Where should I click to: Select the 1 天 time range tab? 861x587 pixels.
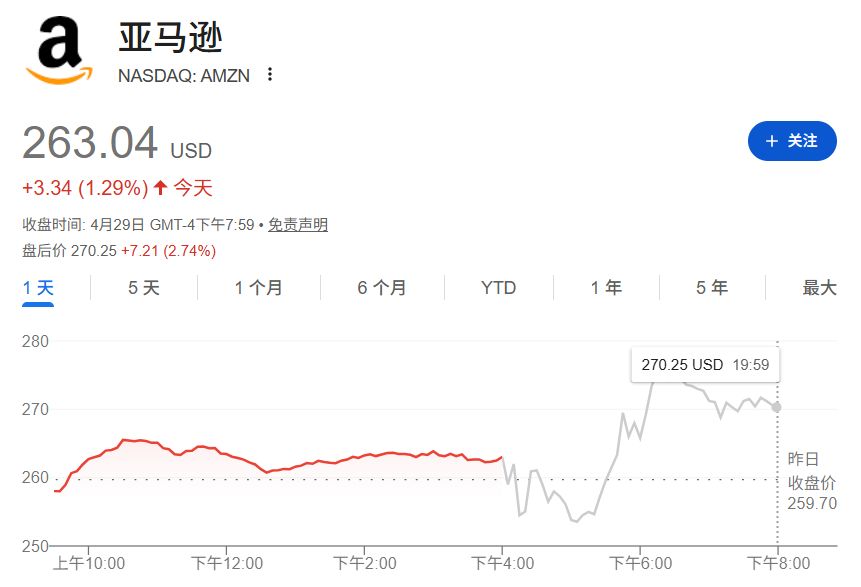point(38,288)
